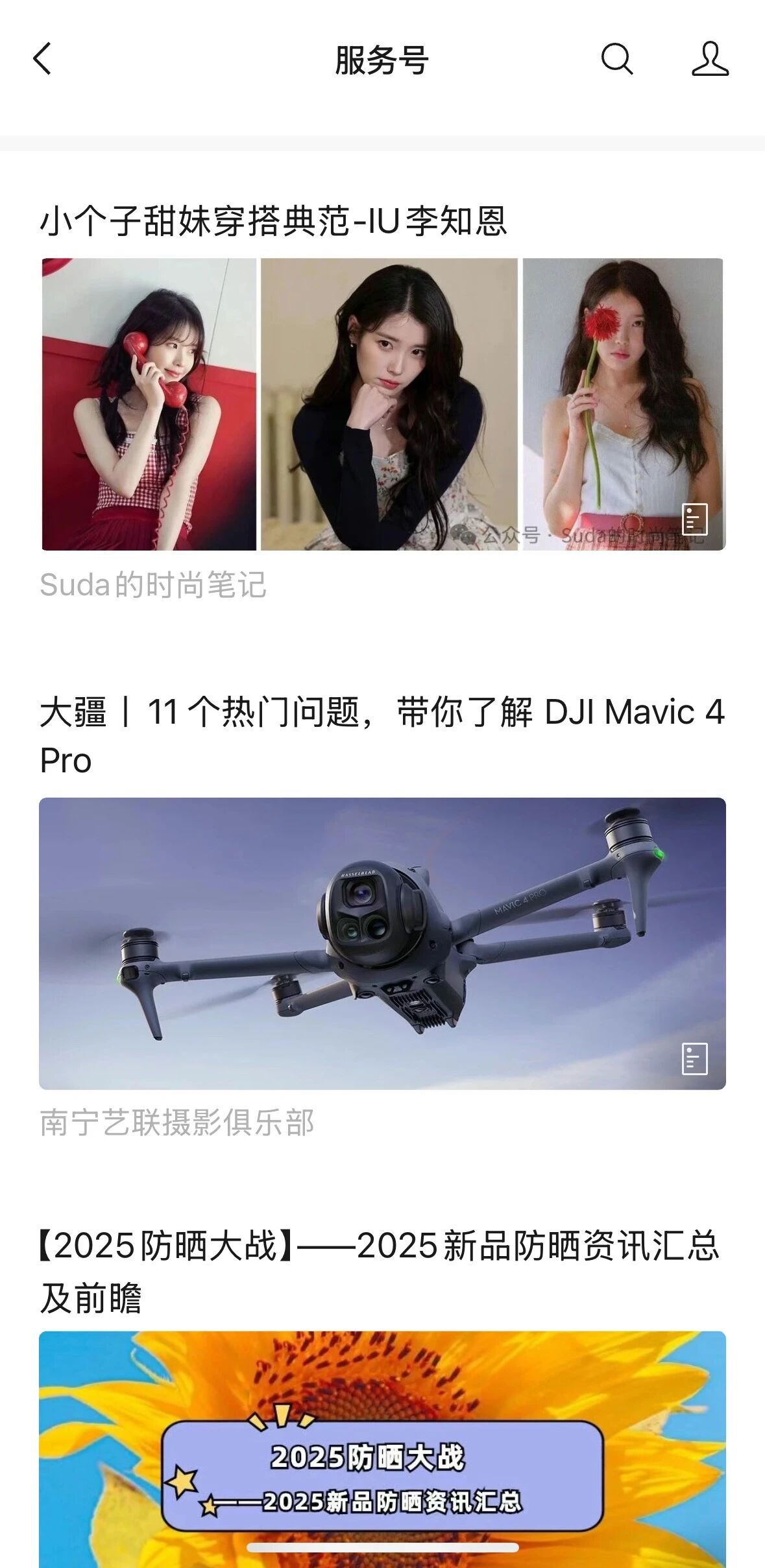Visit the 南宁艺联摄影俱乐部 account
Image resolution: width=765 pixels, height=1568 pixels.
coord(177,1123)
